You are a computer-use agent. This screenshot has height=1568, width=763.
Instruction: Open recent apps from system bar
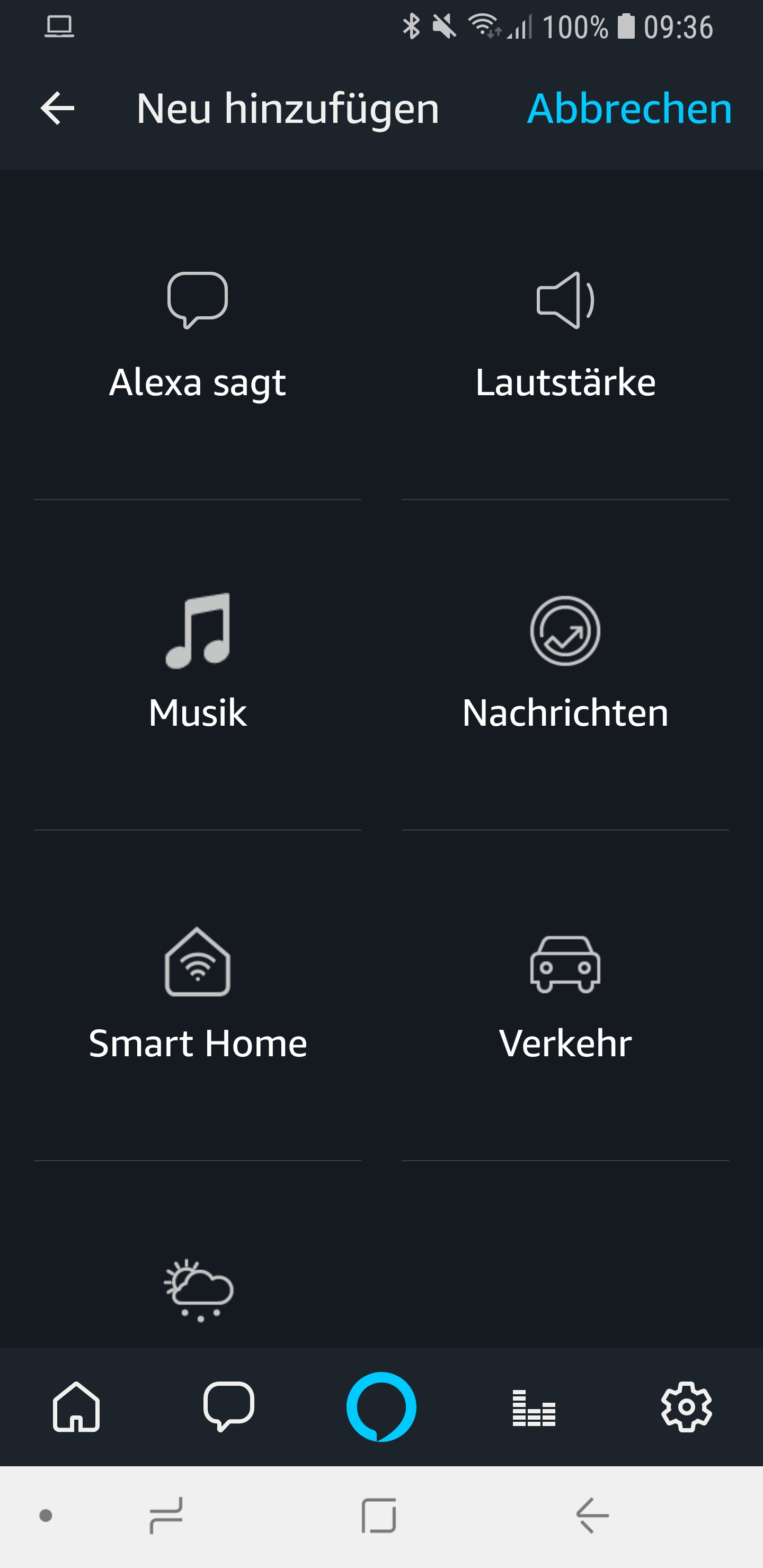pyautogui.click(x=166, y=1515)
